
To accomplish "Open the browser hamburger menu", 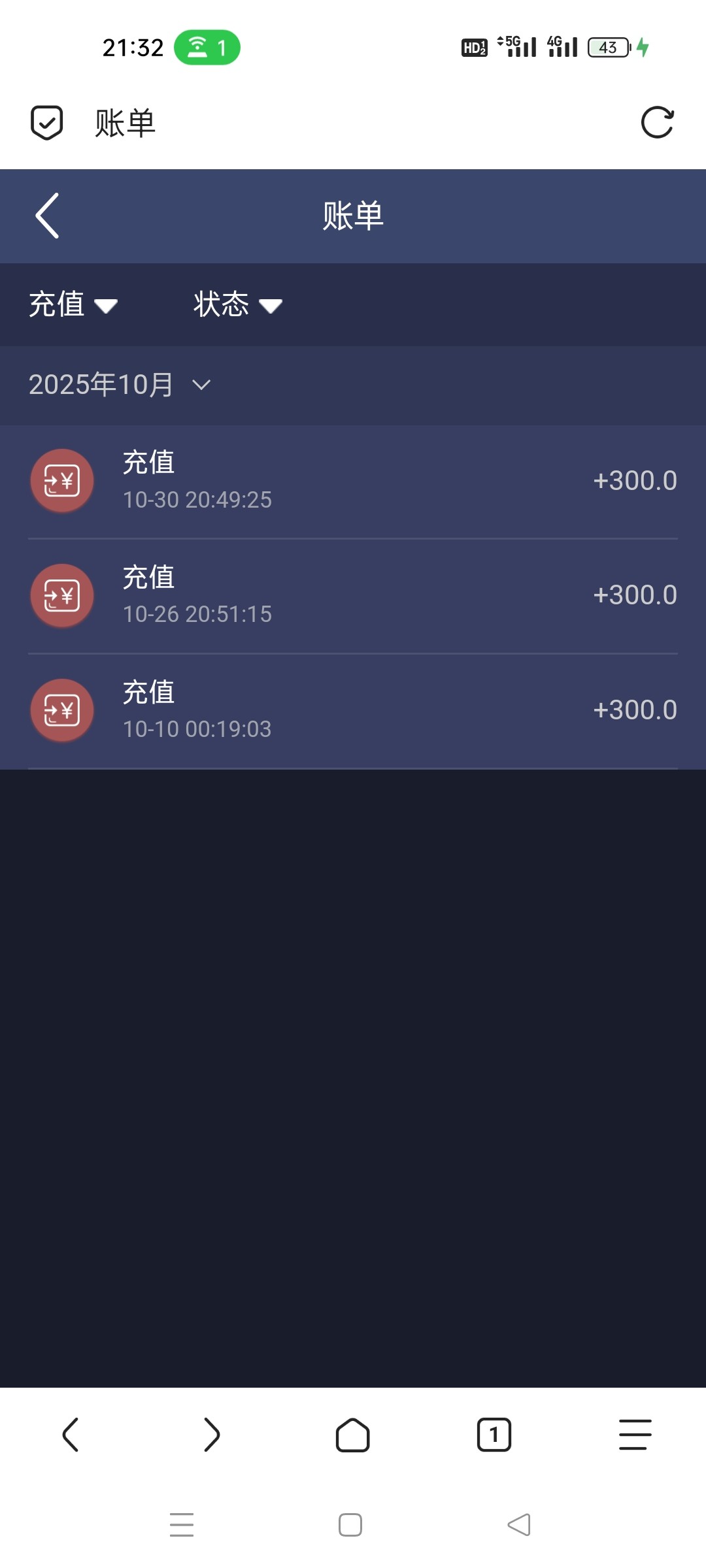I will pyautogui.click(x=635, y=1435).
